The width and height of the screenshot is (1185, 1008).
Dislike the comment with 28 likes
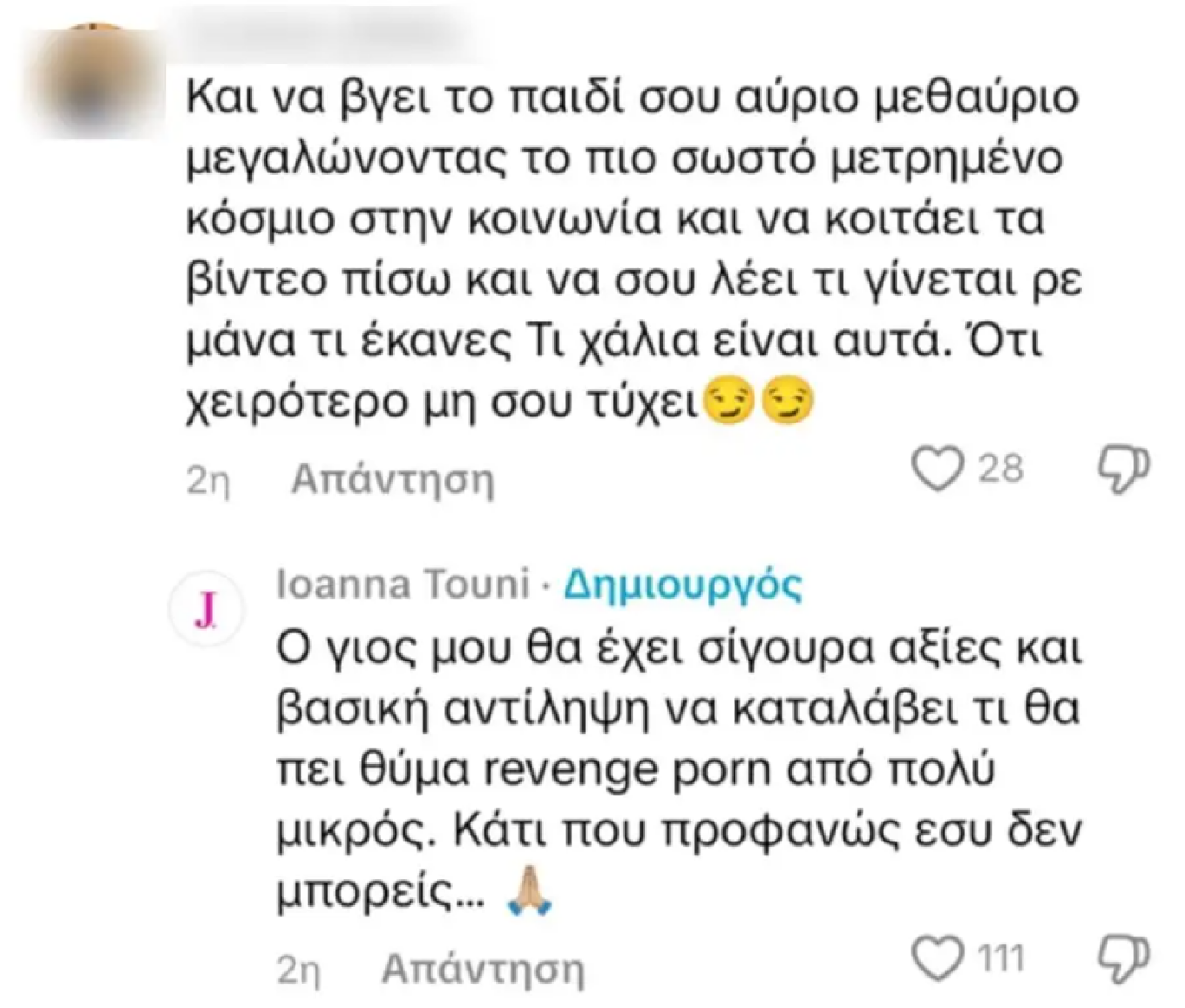pos(1123,470)
